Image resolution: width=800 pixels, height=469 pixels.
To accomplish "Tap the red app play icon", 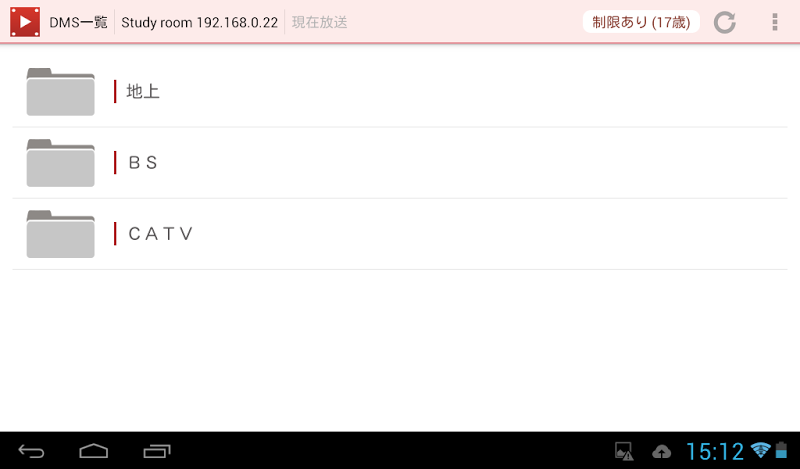I will 25,22.
